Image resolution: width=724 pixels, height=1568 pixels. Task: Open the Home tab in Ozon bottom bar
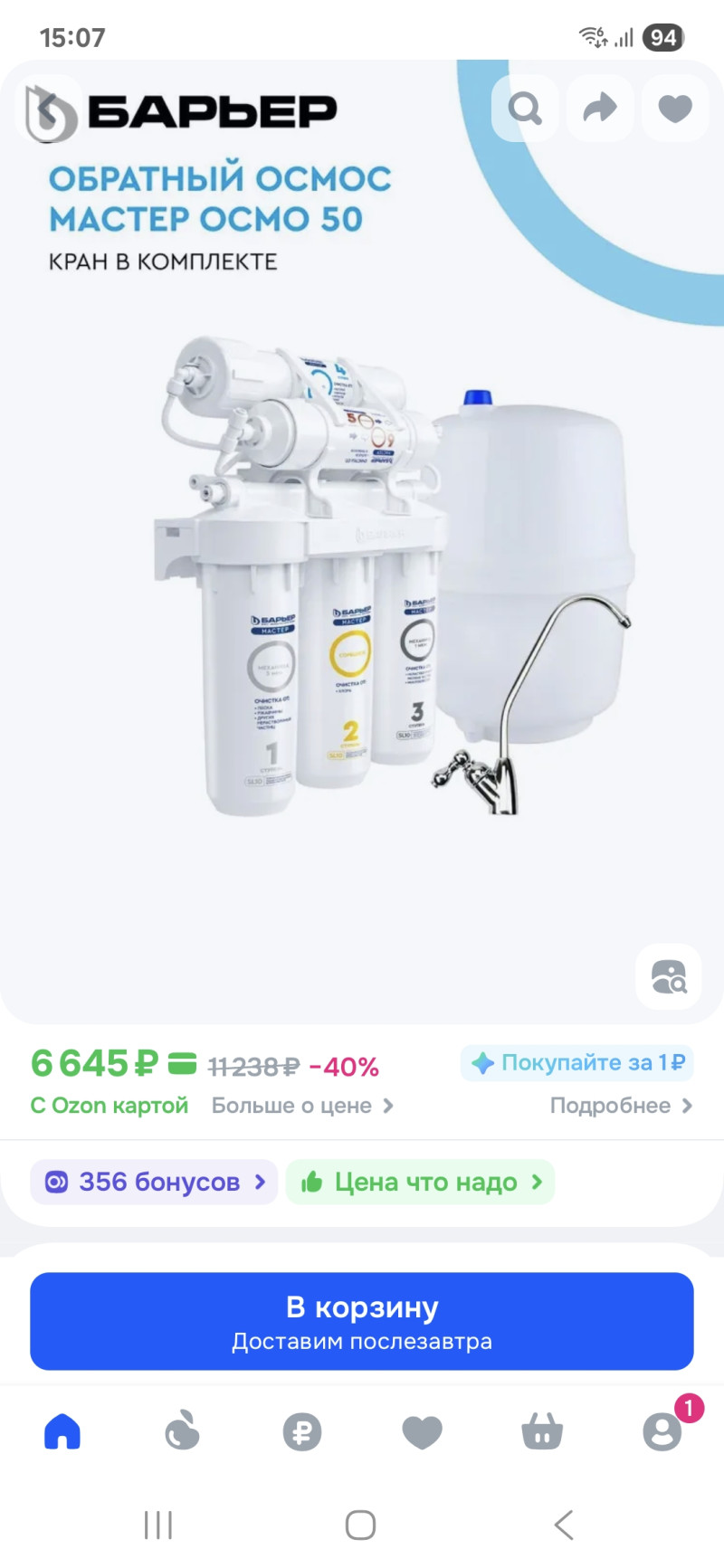pos(61,1432)
